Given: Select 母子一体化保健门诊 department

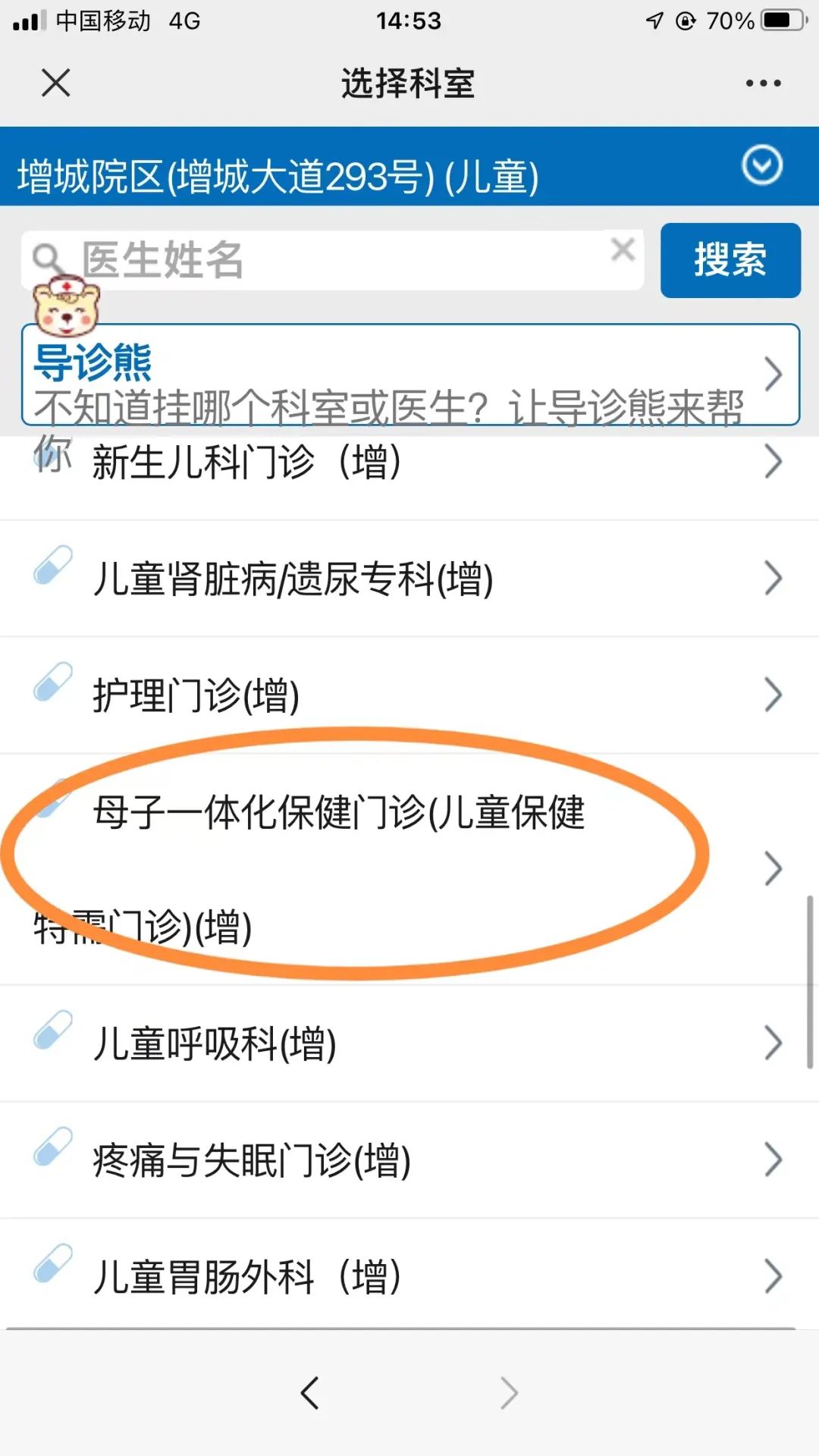Looking at the screenshot, I should click(409, 869).
